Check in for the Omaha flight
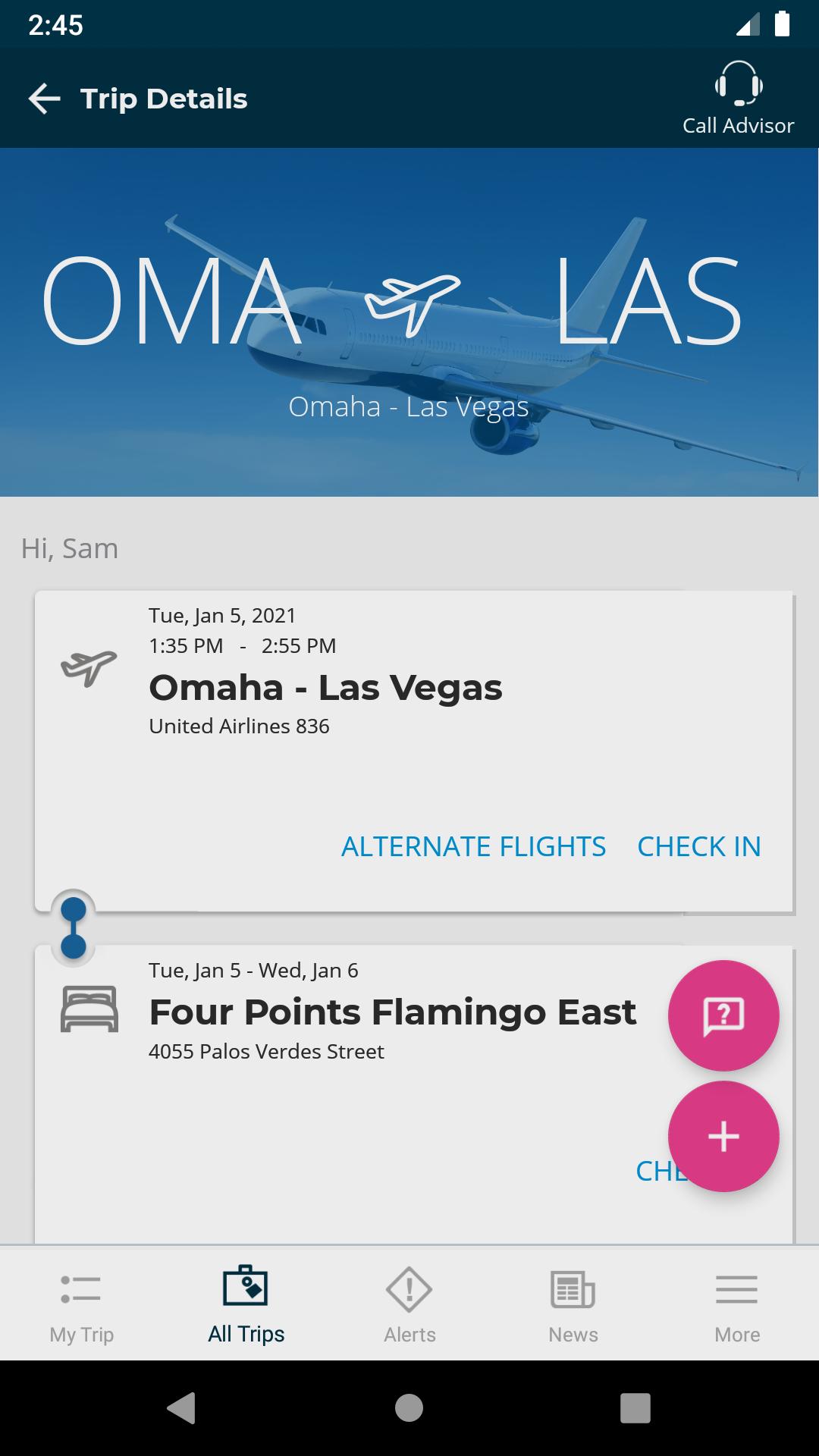The height and width of the screenshot is (1456, 819). pyautogui.click(x=698, y=846)
